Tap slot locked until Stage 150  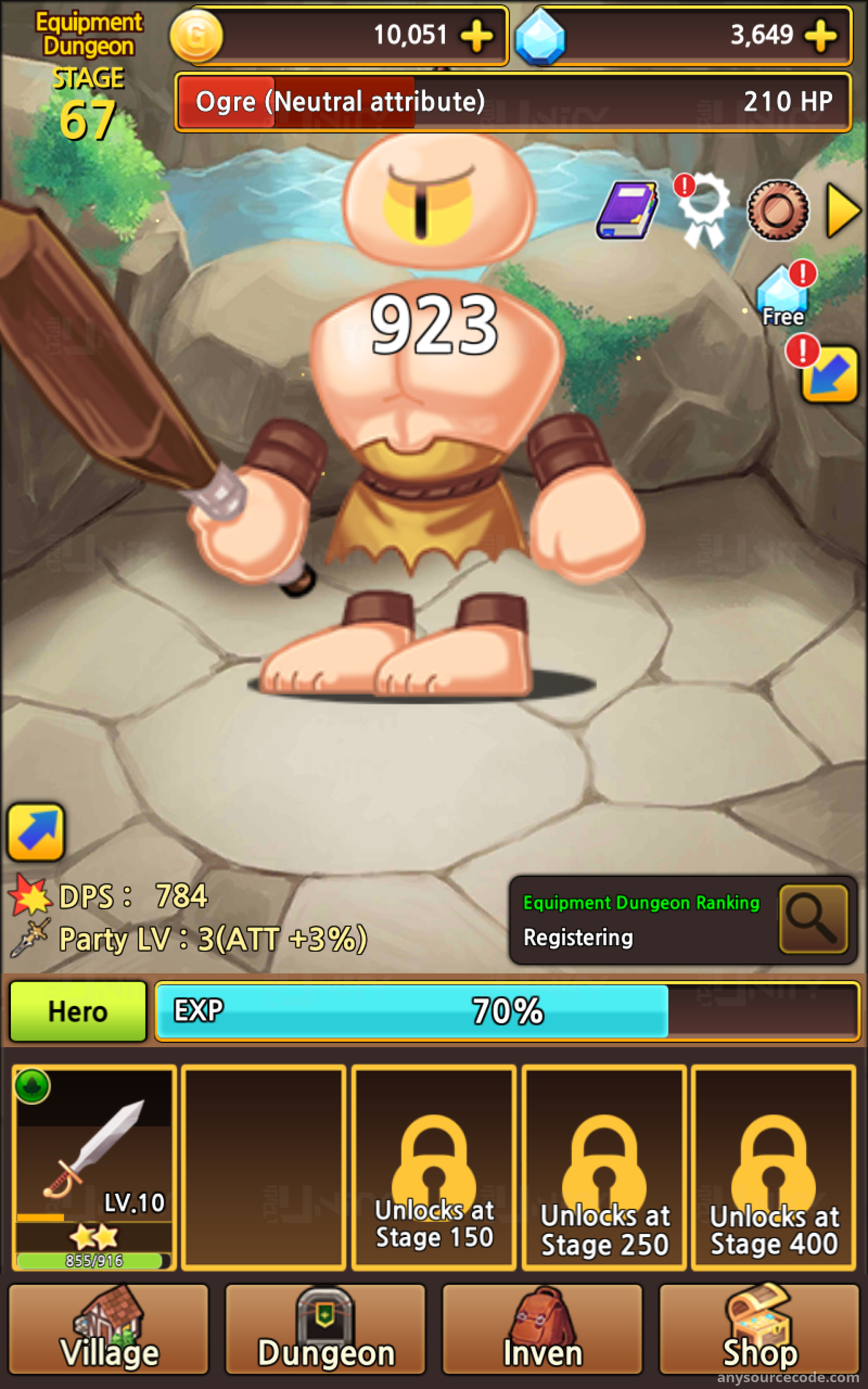click(433, 1168)
